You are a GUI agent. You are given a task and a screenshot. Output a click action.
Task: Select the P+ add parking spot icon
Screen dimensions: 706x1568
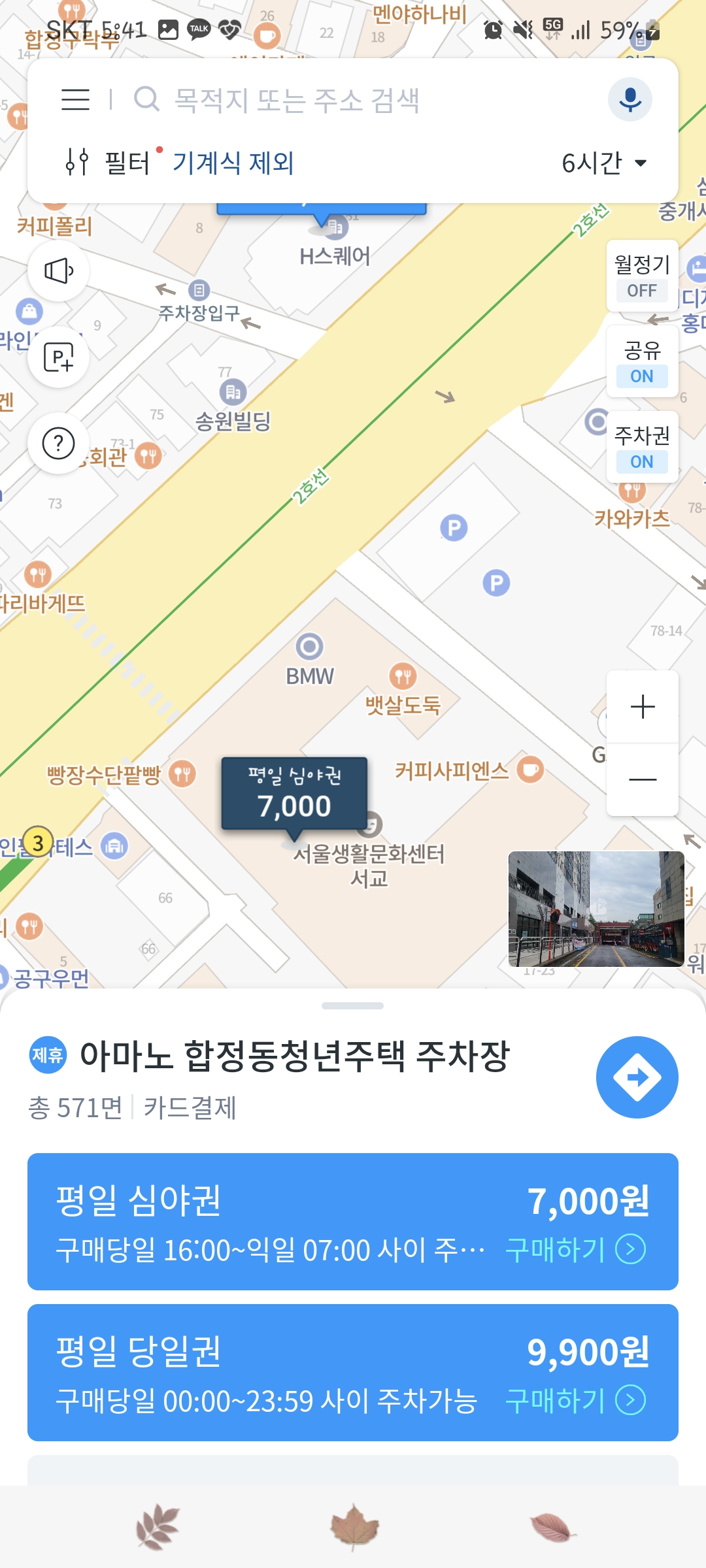click(58, 358)
